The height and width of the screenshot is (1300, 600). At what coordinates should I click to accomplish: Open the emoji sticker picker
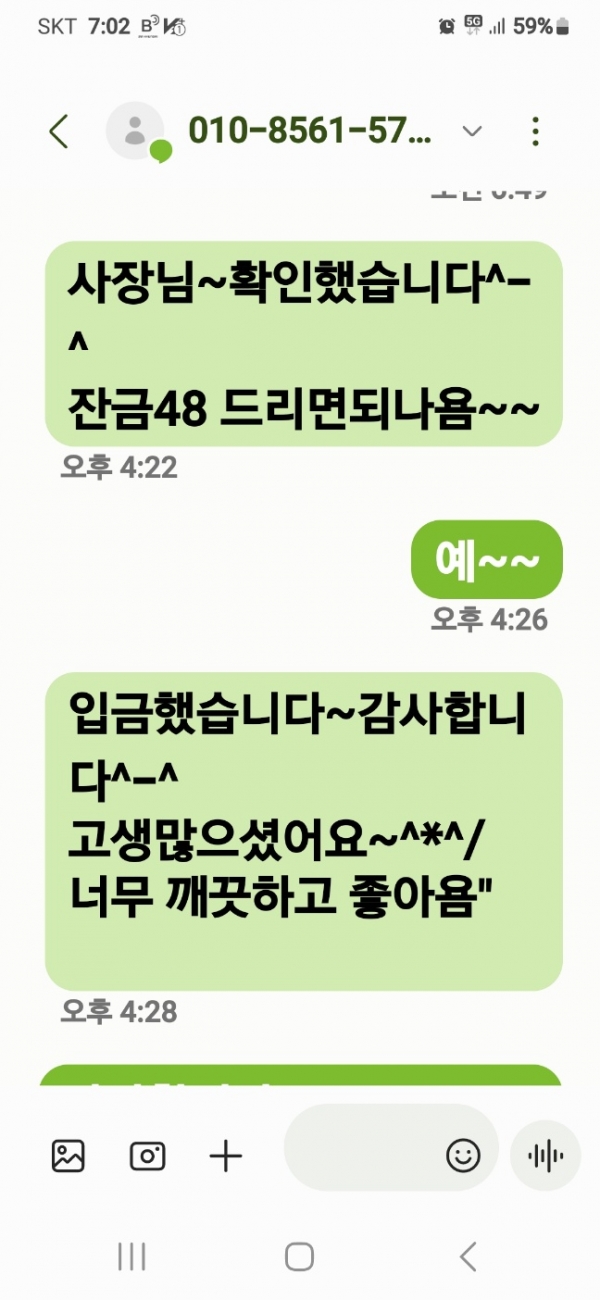point(462,1156)
